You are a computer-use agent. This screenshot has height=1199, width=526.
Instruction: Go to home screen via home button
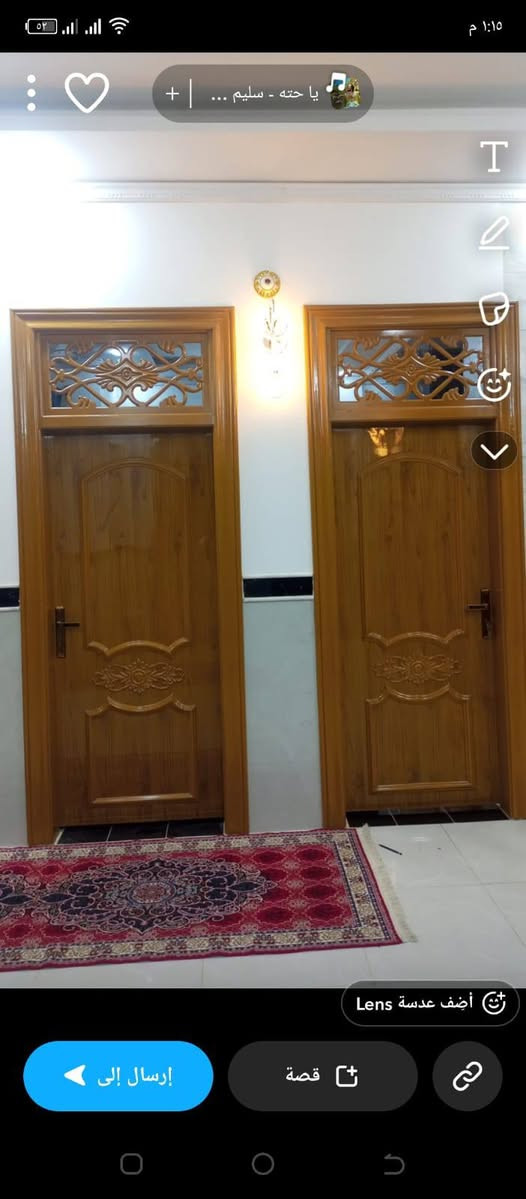[x=263, y=1164]
